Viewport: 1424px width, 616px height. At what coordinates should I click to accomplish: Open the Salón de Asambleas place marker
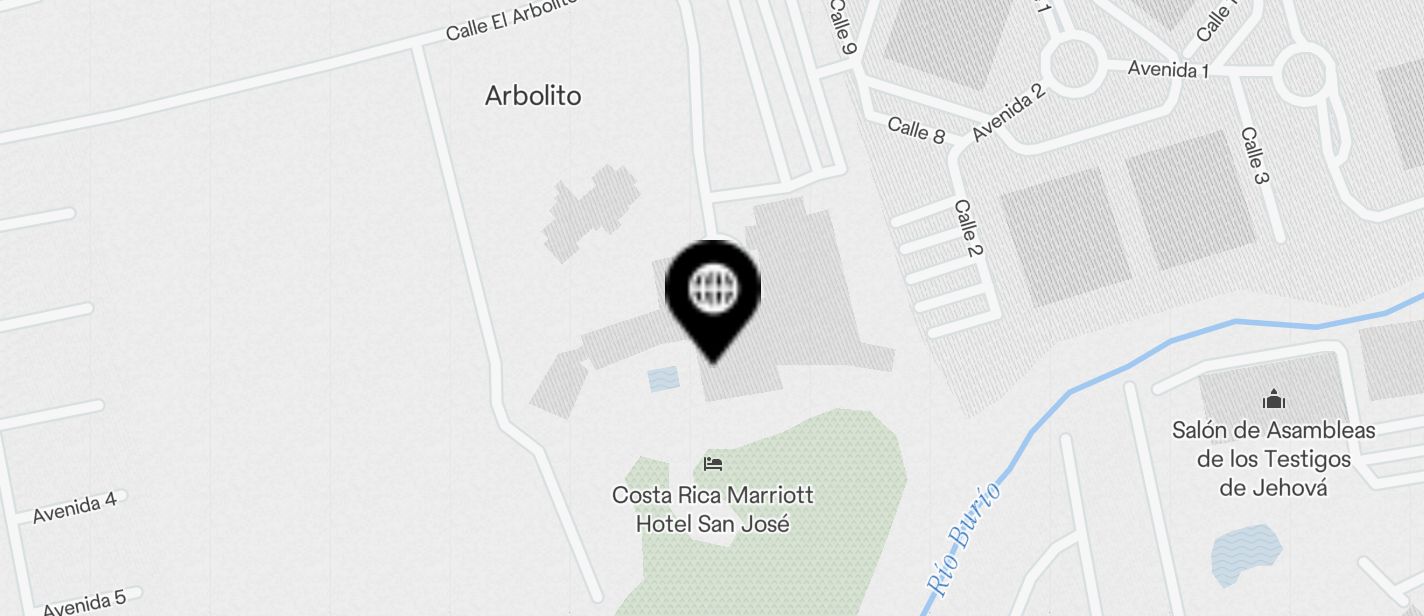(x=1273, y=400)
